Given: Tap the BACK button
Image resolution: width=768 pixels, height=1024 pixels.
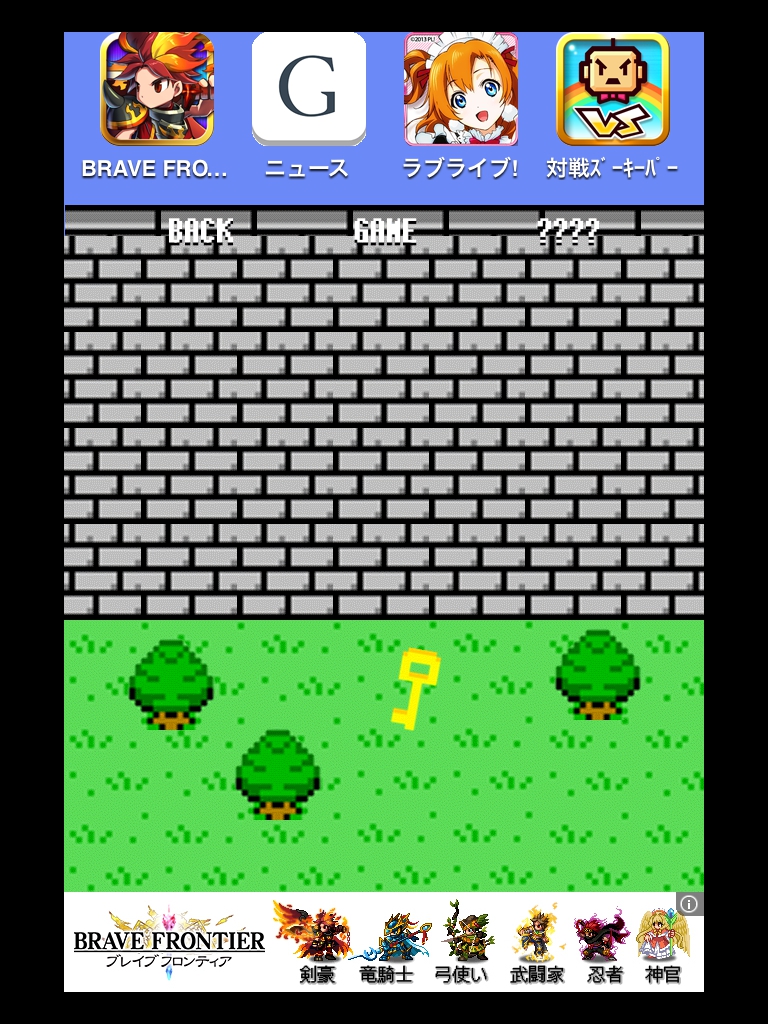Looking at the screenshot, I should [x=200, y=231].
